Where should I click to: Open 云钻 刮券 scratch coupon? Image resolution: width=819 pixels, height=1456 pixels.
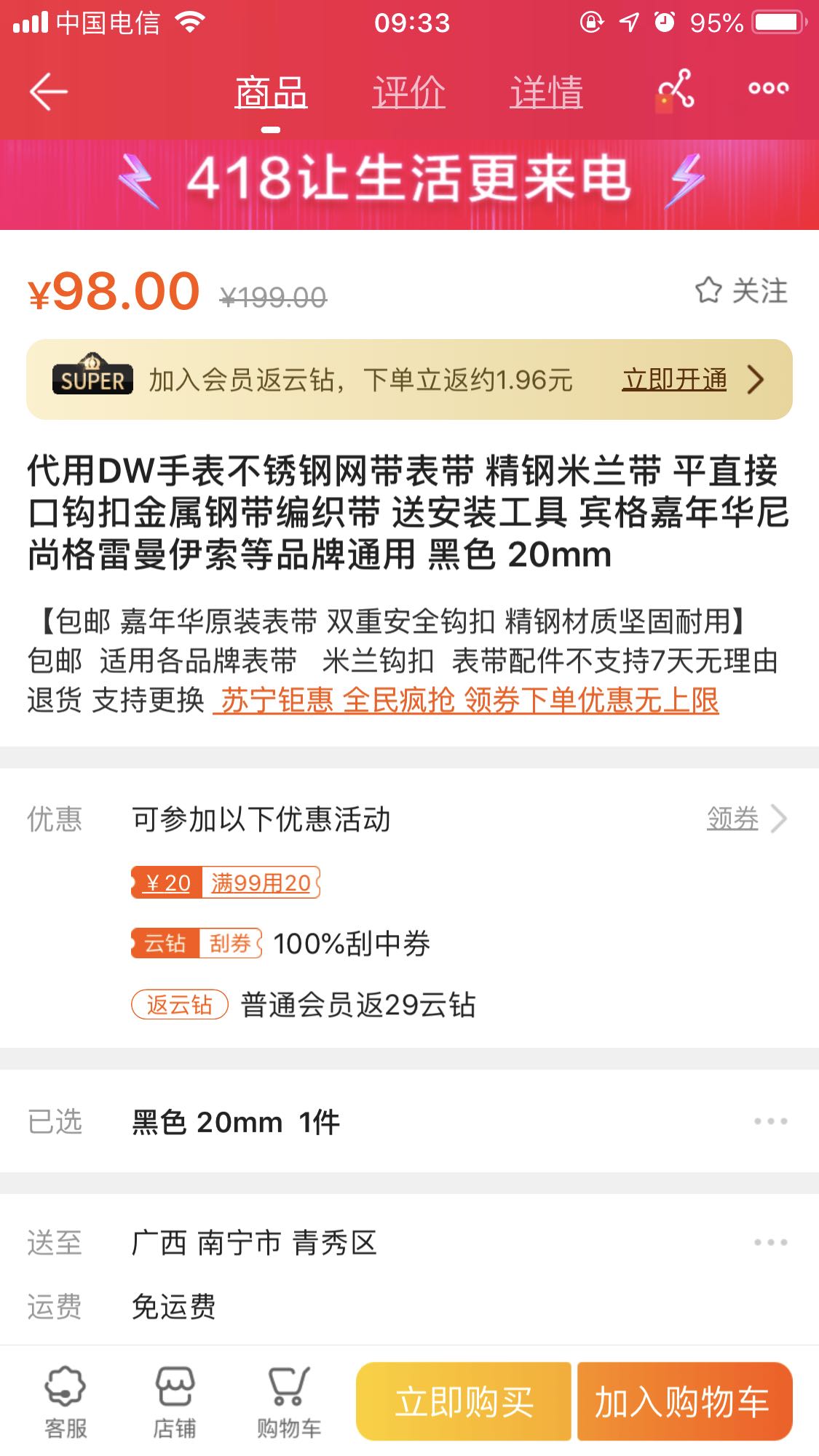click(x=197, y=944)
